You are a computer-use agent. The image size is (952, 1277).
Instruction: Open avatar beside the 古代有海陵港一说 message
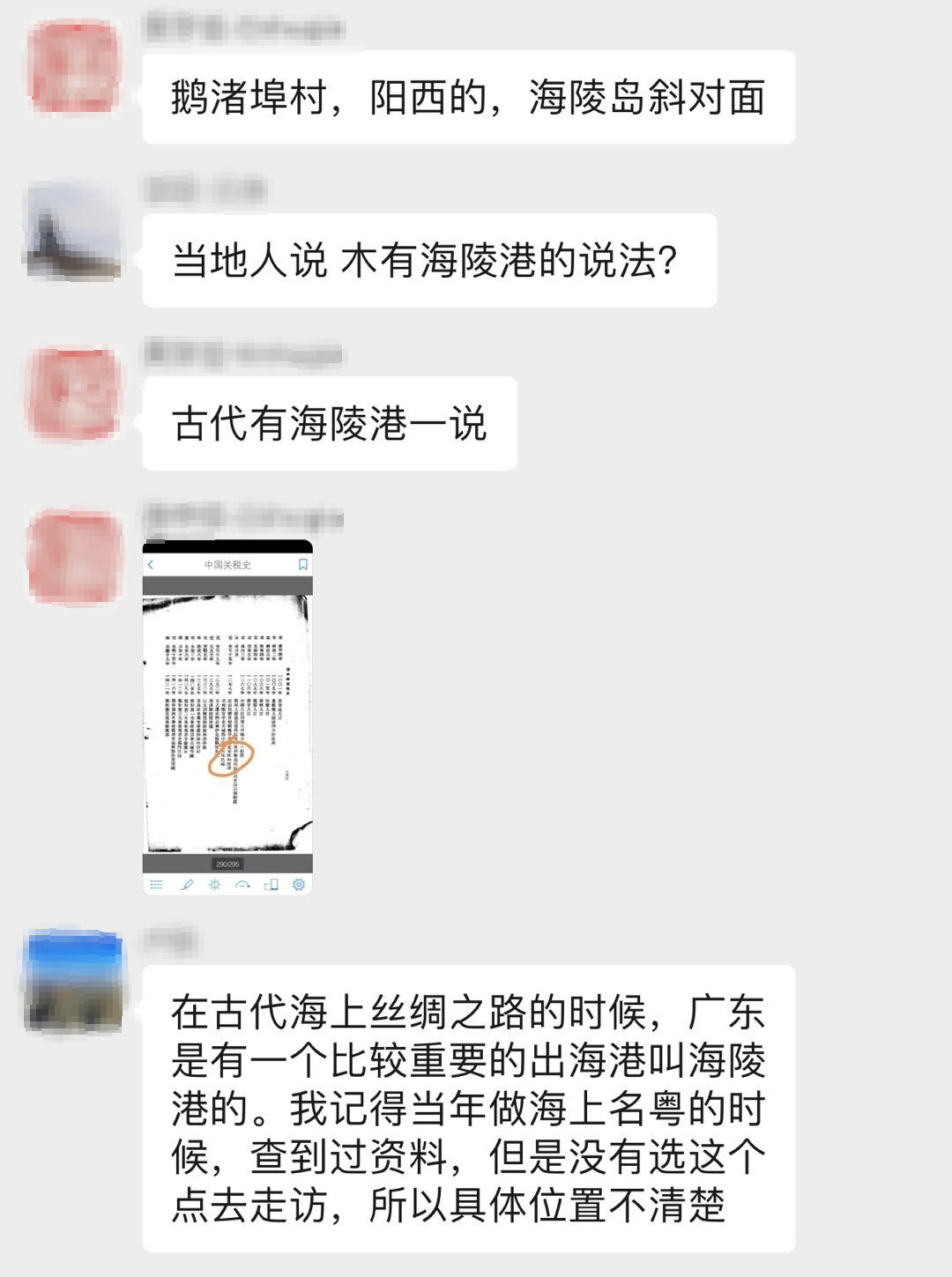(74, 394)
